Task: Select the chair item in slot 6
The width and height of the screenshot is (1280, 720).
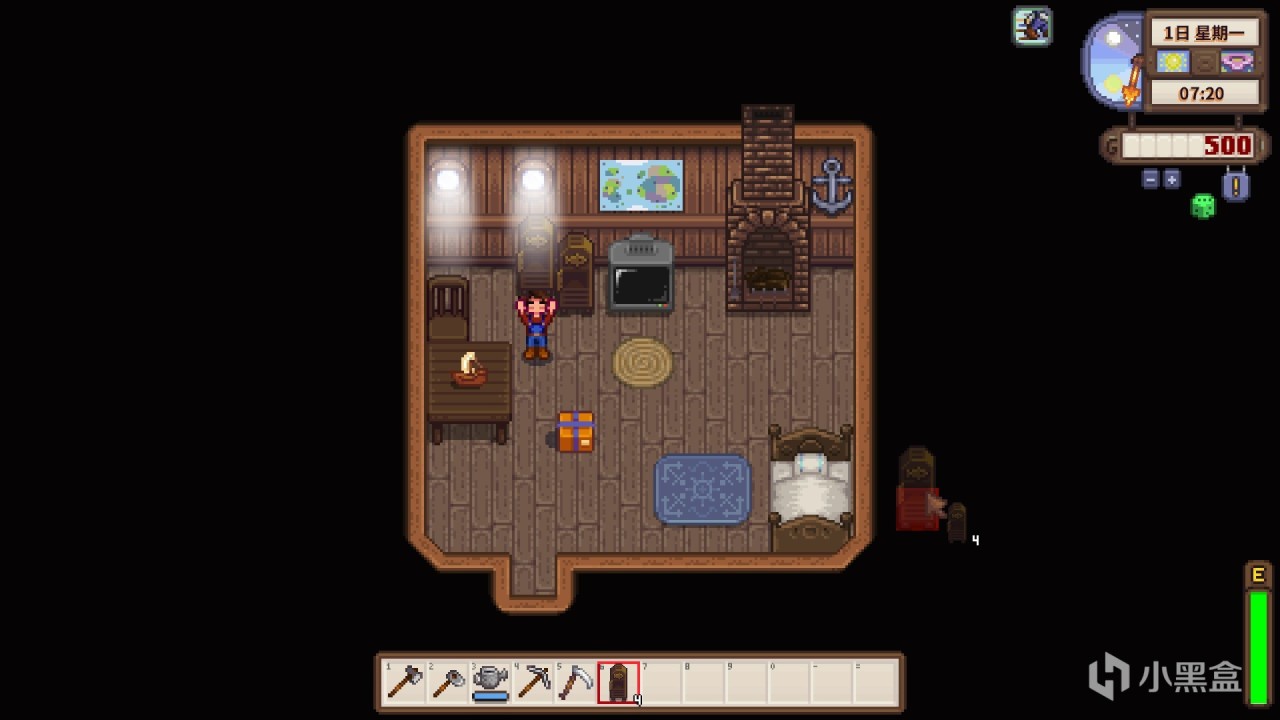Action: click(x=618, y=683)
